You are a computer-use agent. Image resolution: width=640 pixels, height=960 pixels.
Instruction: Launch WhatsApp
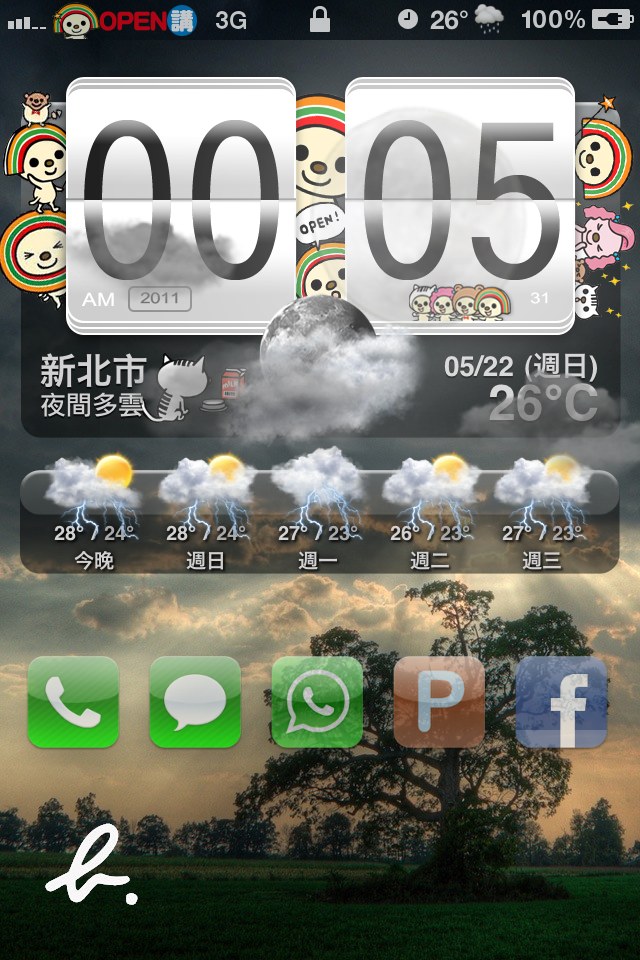317,702
